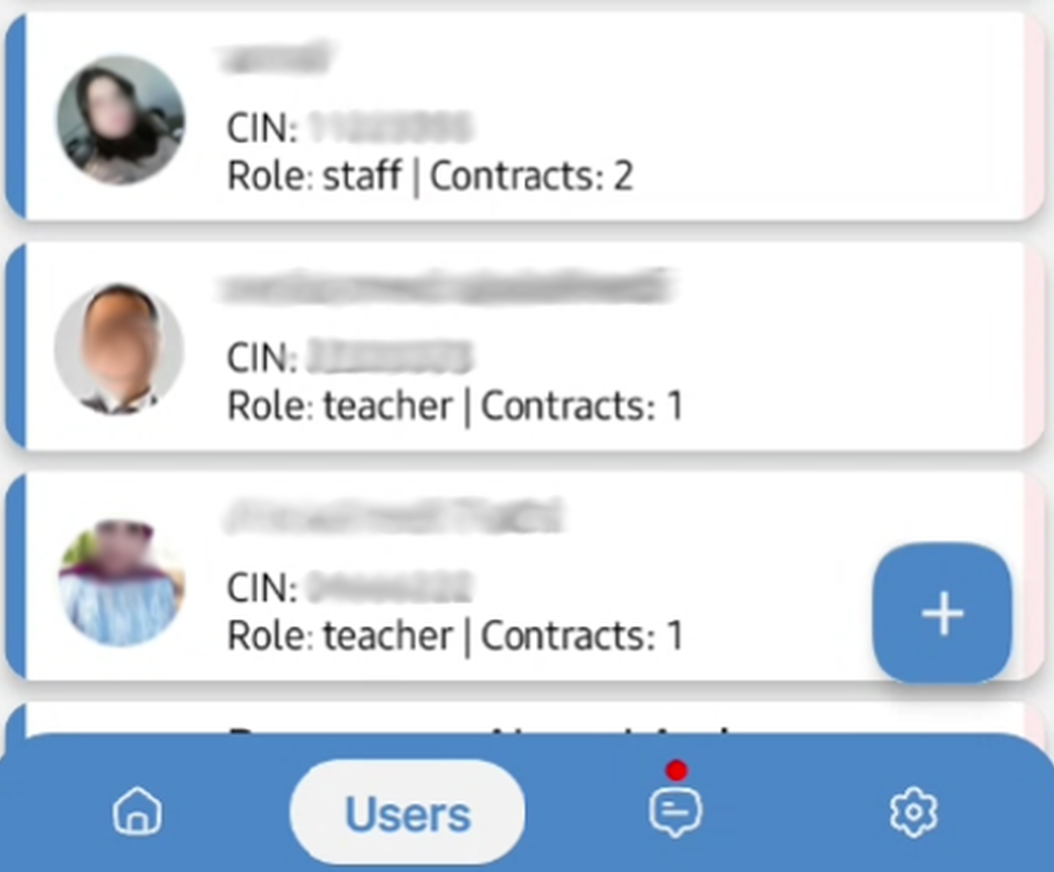The height and width of the screenshot is (872, 1054).
Task: Open the settings gear tab
Action: pyautogui.click(x=912, y=812)
